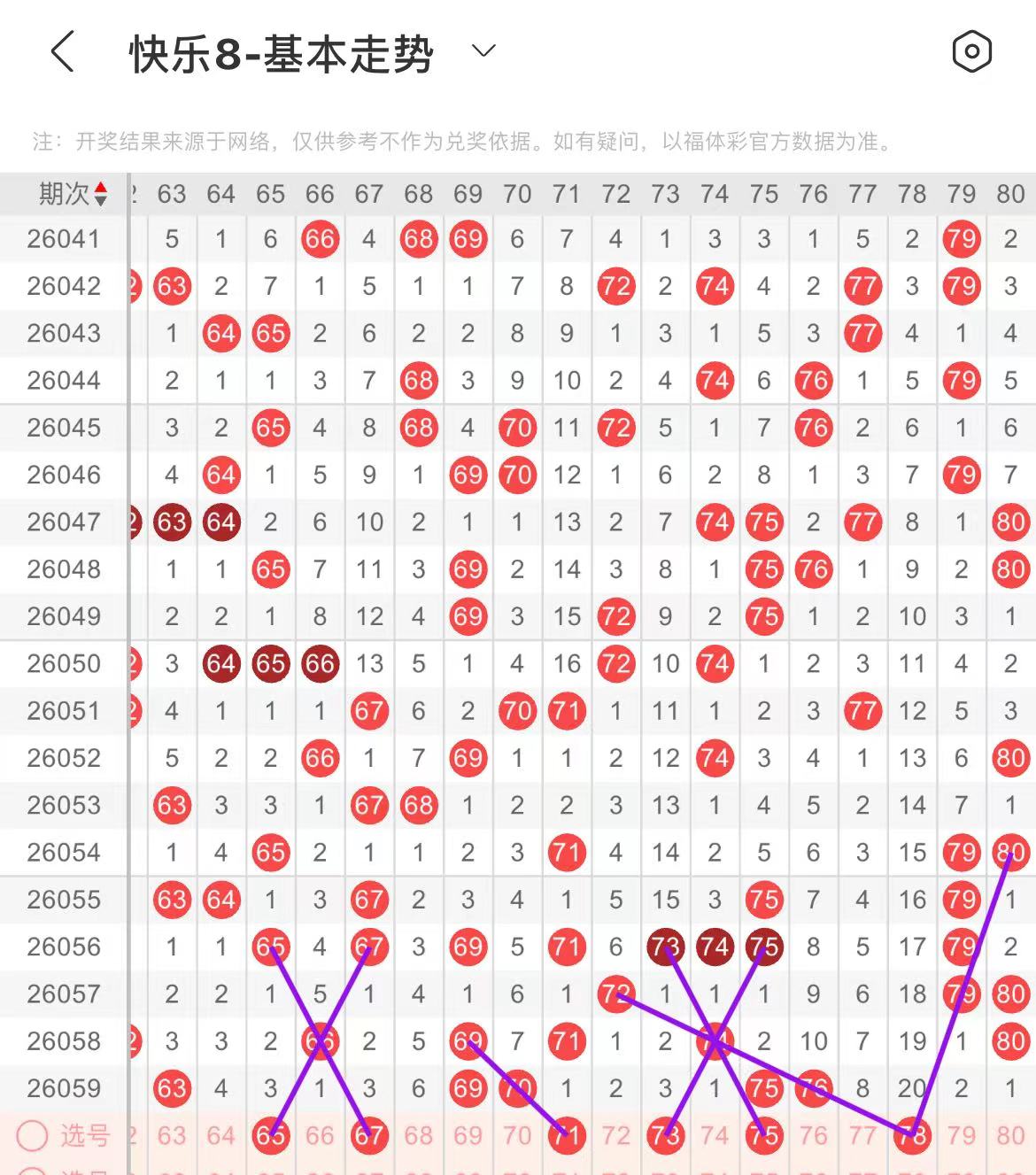Open chart settings hexagon icon
This screenshot has height=1175, width=1036.
pyautogui.click(x=971, y=51)
